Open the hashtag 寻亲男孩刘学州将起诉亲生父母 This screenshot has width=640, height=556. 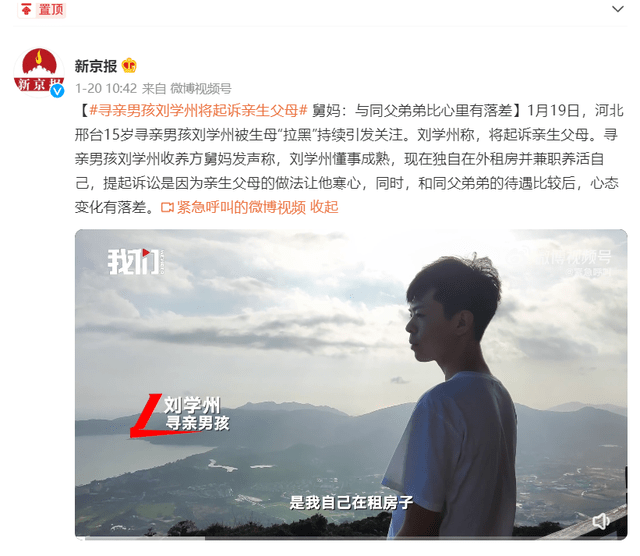point(196,109)
